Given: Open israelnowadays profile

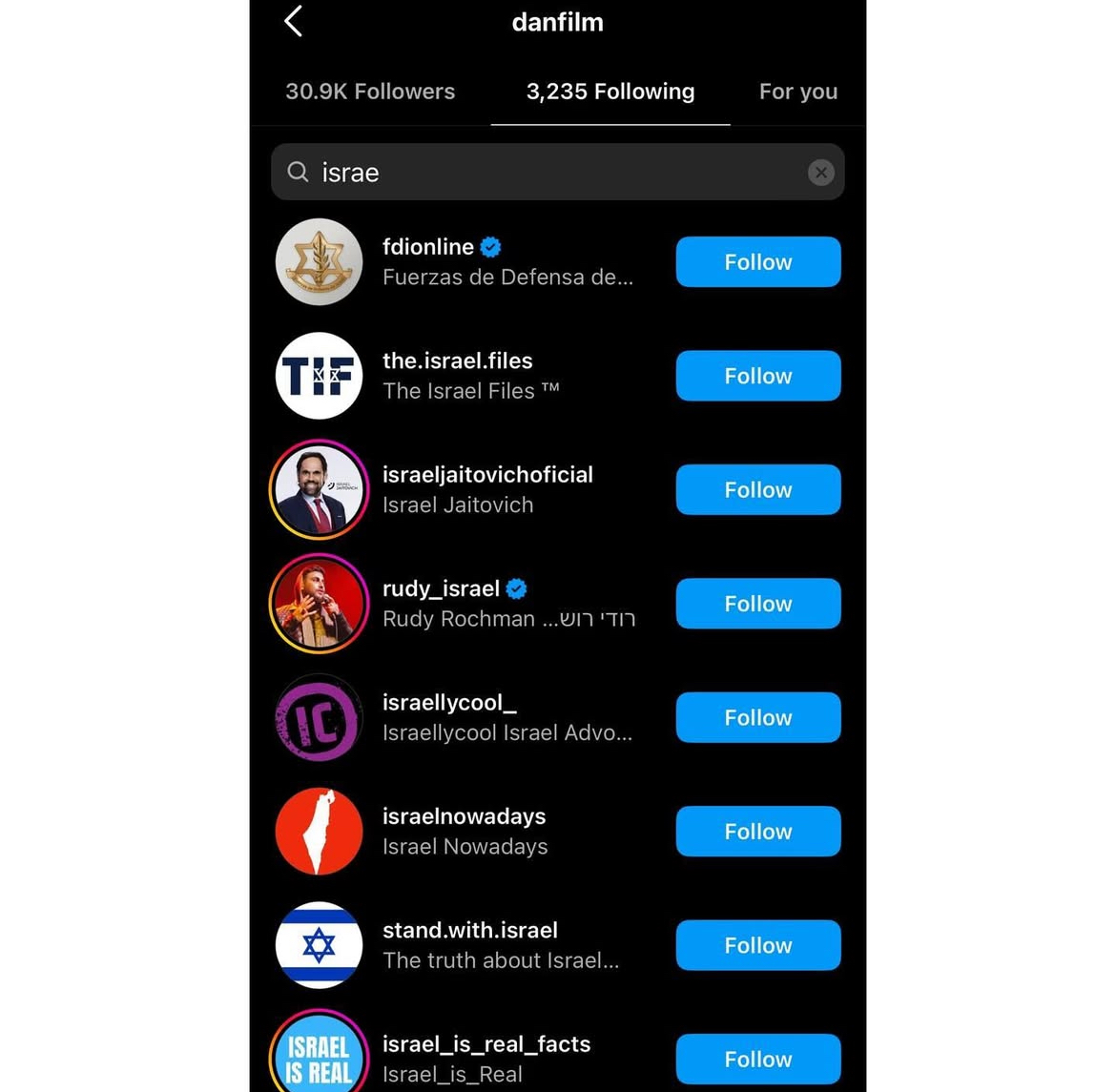Looking at the screenshot, I should click(x=465, y=832).
